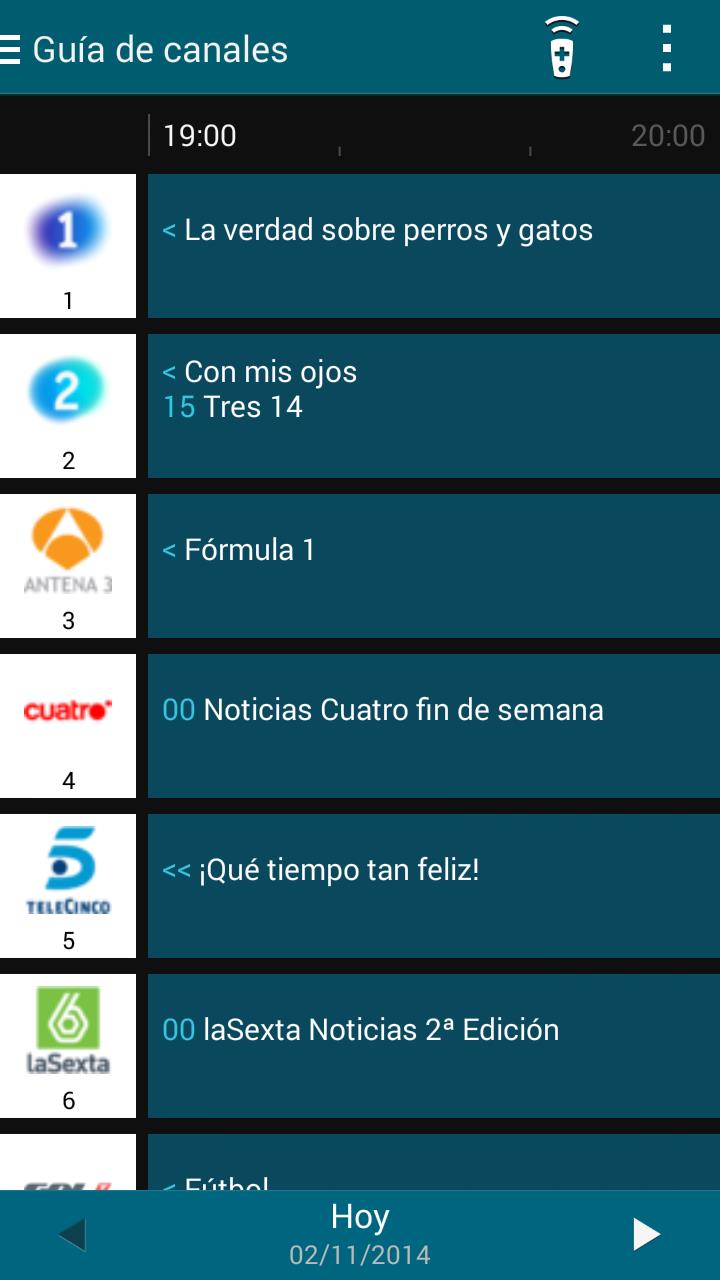Screen dimensions: 720x1280
Task: Select channel 2 logo
Action: pyautogui.click(x=67, y=405)
